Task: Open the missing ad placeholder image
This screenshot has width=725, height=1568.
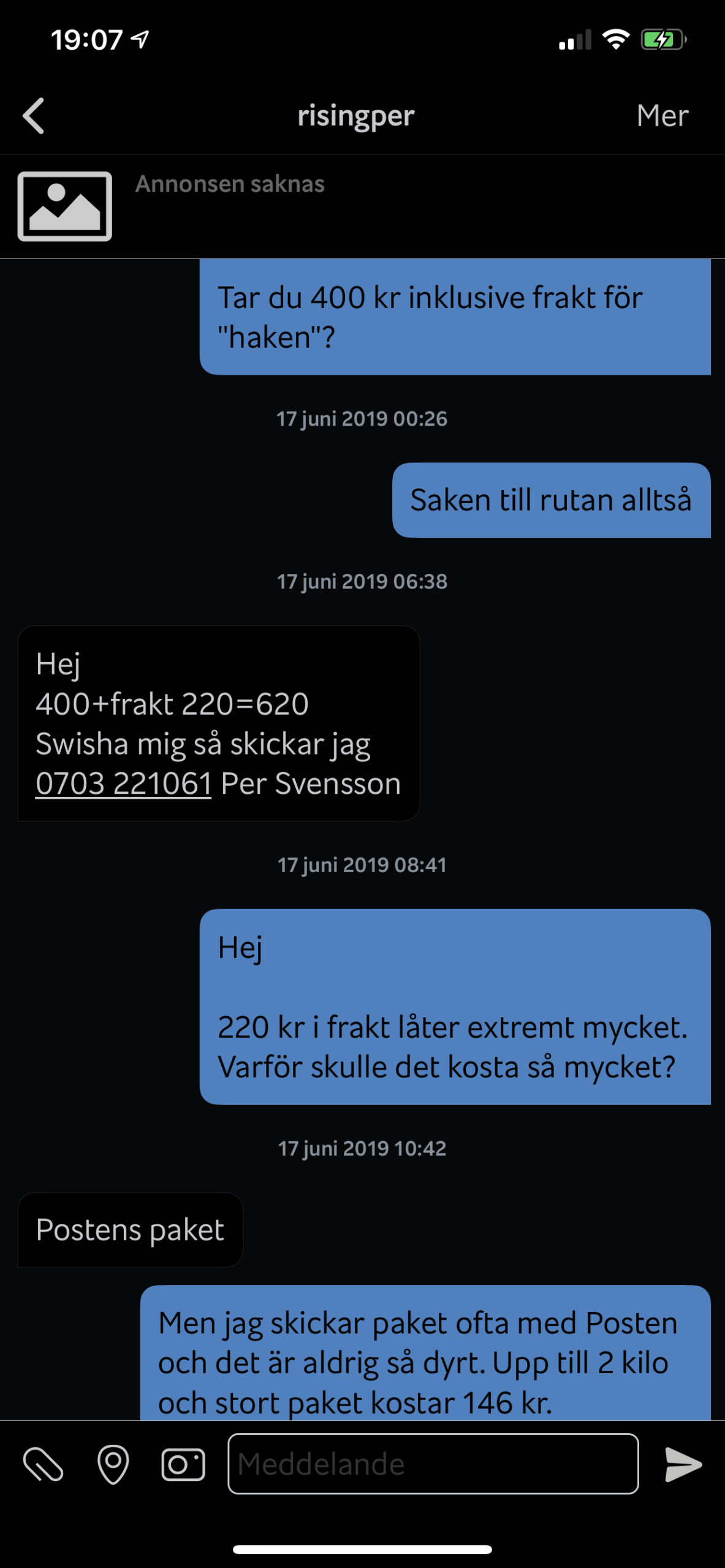Action: [65, 206]
